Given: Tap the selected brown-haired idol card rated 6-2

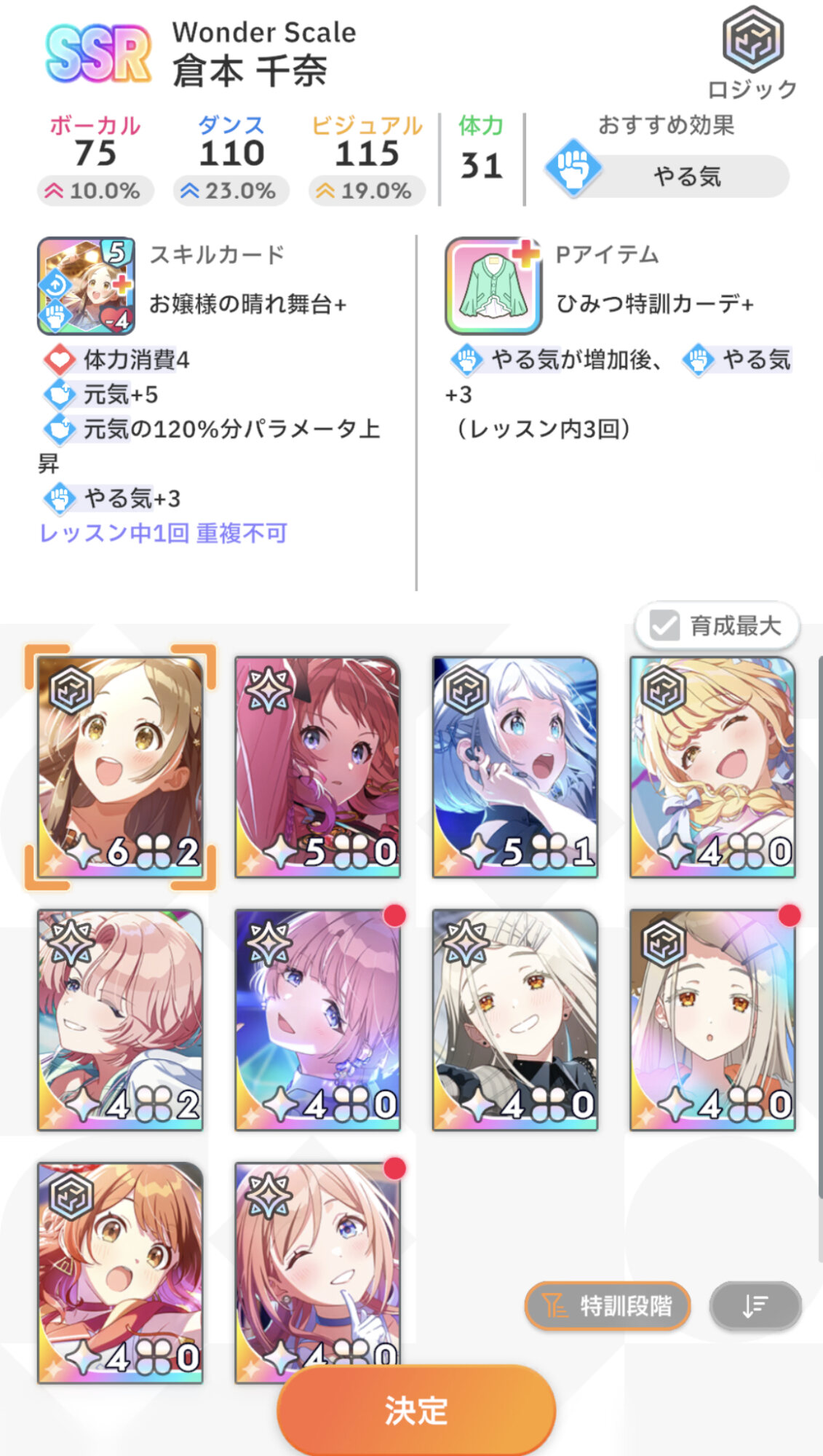Looking at the screenshot, I should [120, 767].
